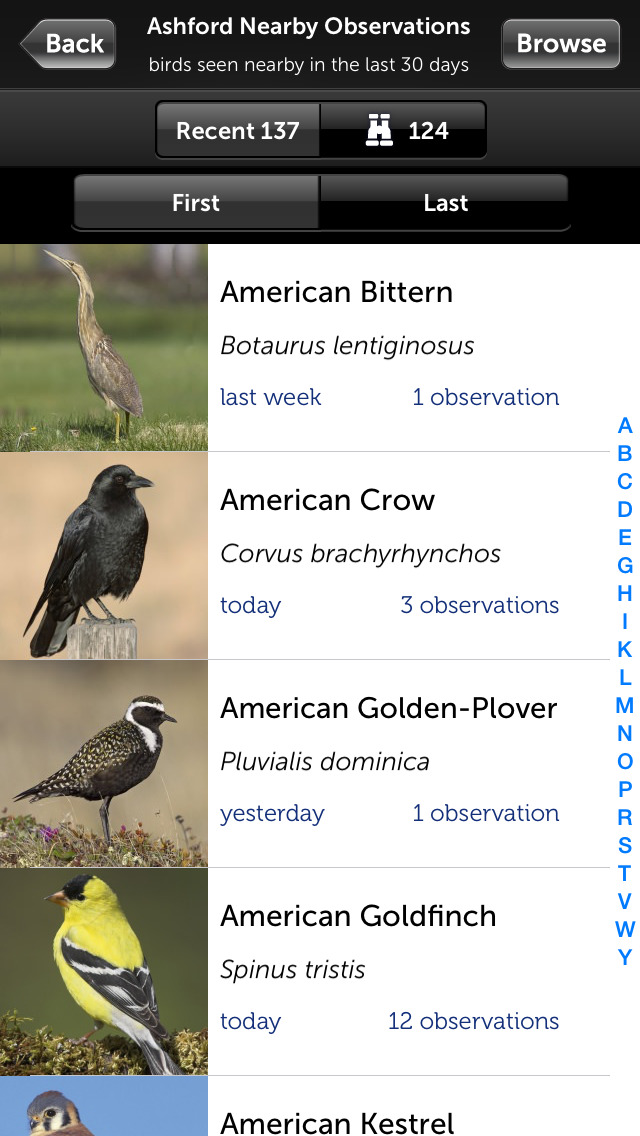Viewport: 640px width, 1136px height.
Task: Switch to the Recent 137 segment
Action: pyautogui.click(x=238, y=130)
